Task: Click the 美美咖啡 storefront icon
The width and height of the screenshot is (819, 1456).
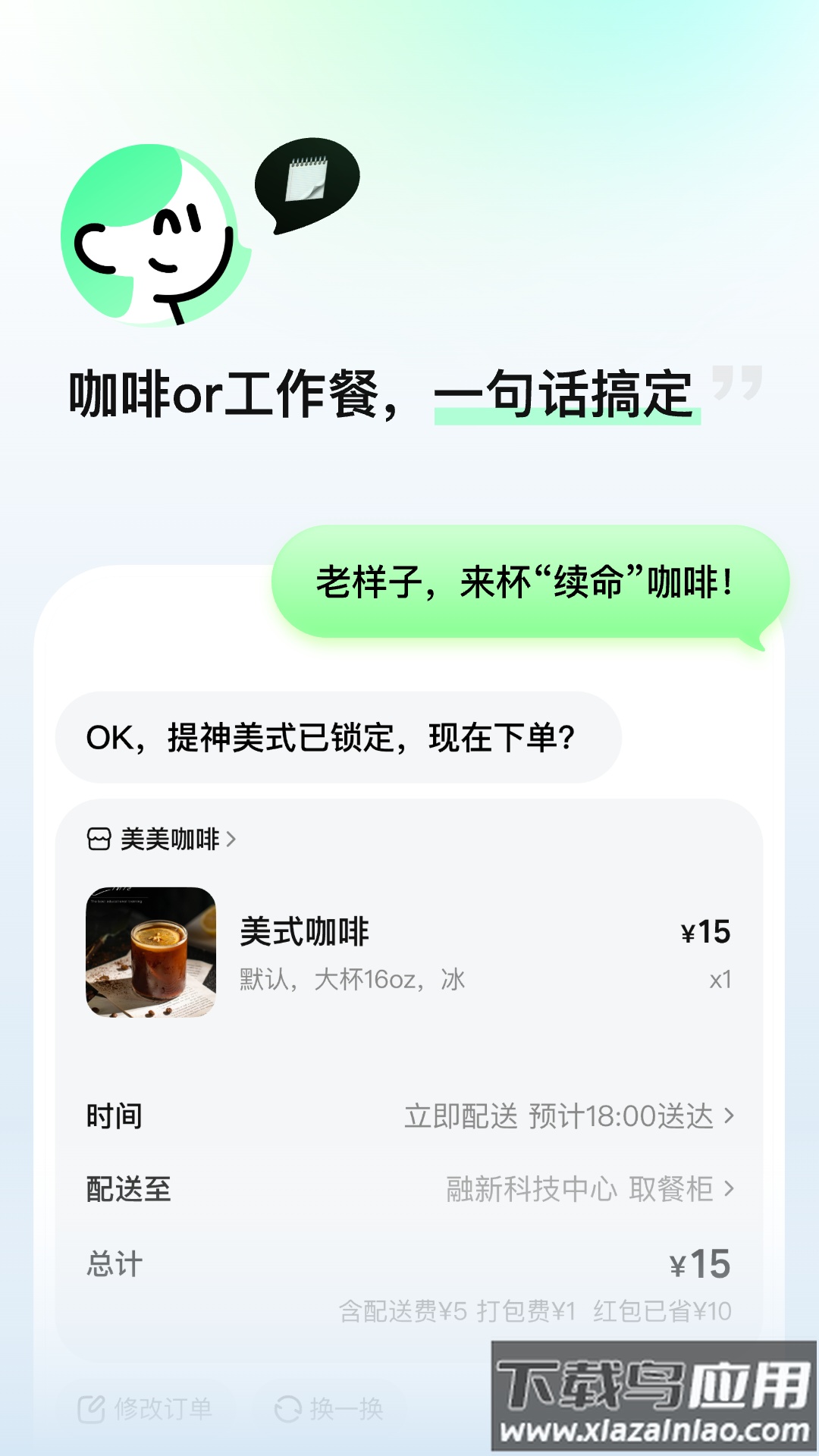Action: pyautogui.click(x=99, y=839)
